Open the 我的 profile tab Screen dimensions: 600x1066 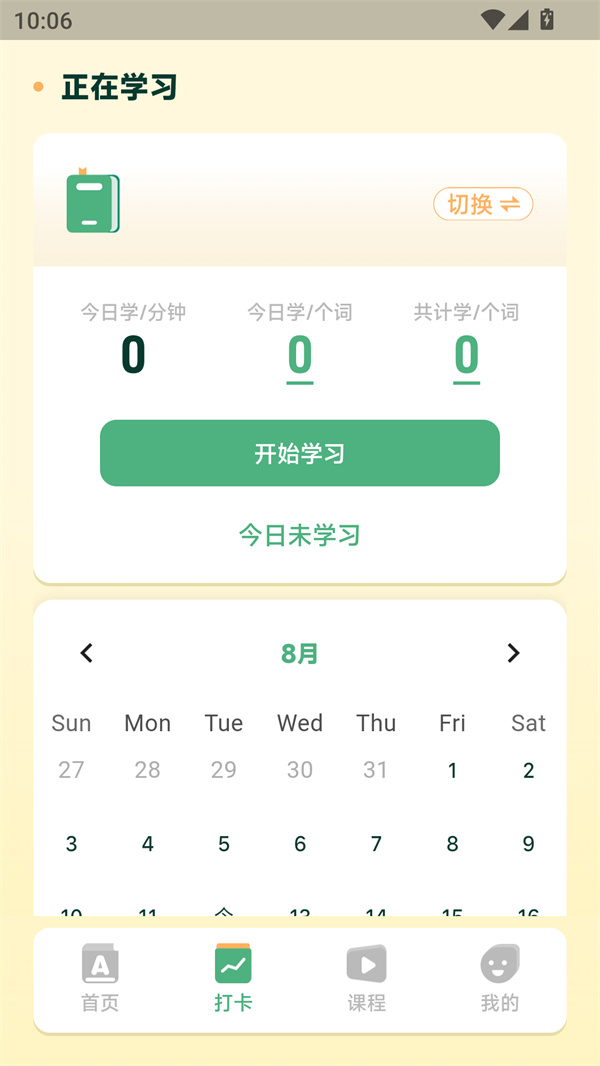[499, 978]
